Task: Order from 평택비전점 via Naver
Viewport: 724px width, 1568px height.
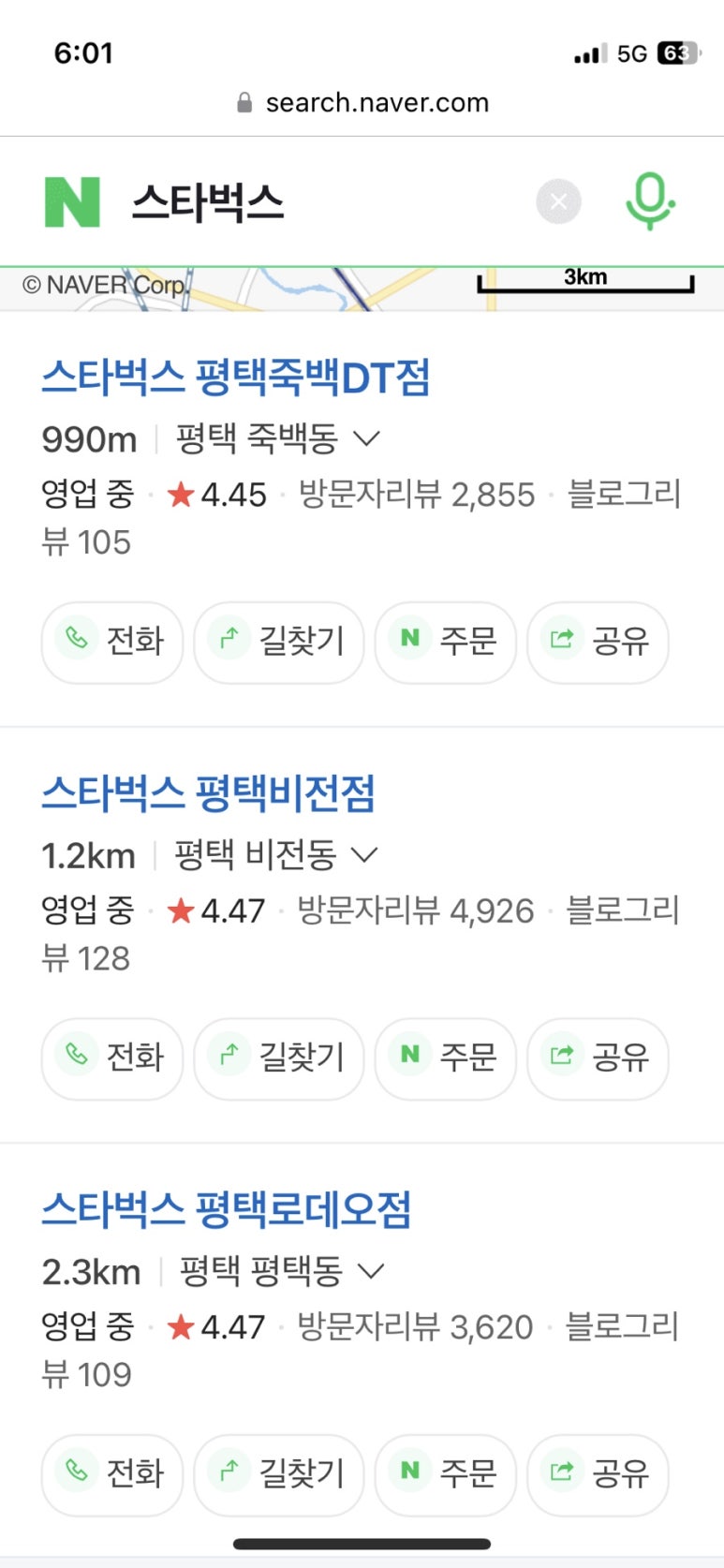Action: (x=445, y=1058)
